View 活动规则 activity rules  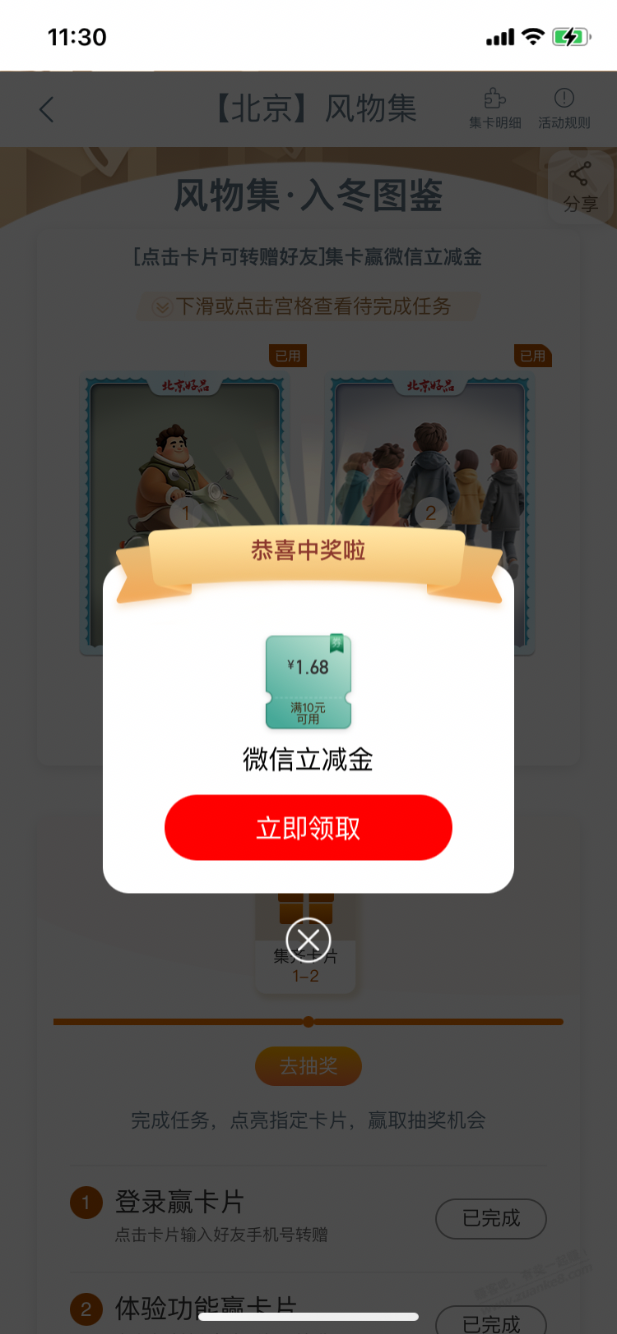tap(564, 109)
